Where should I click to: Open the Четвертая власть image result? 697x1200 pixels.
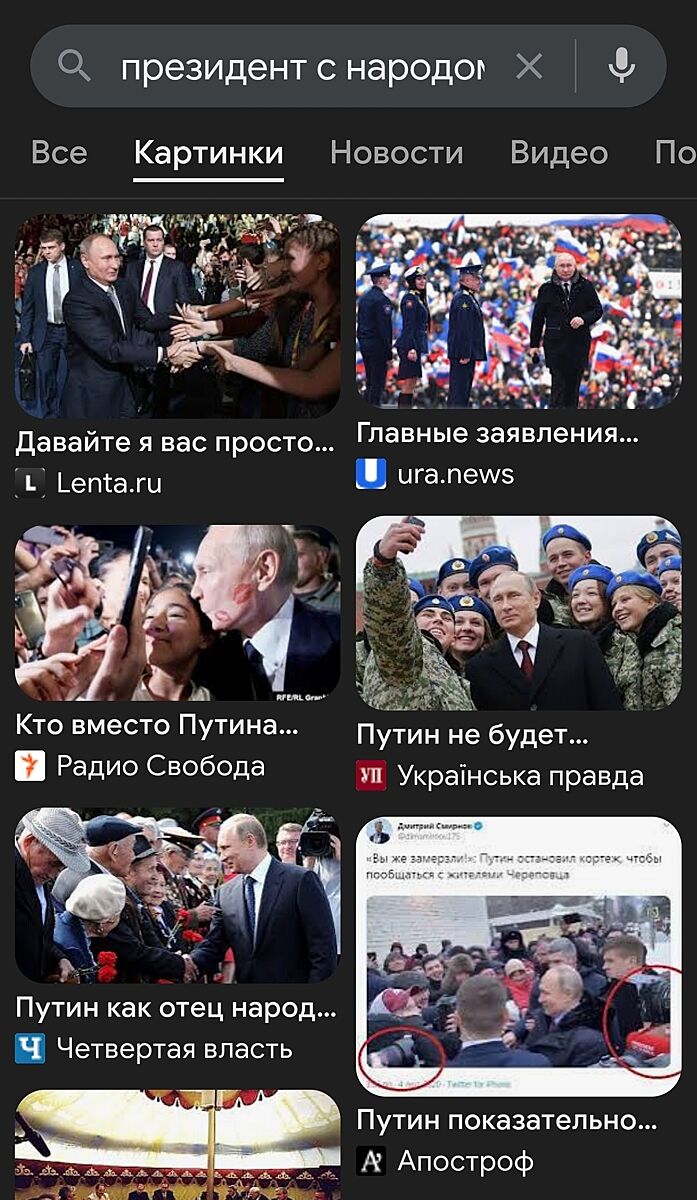(x=177, y=895)
